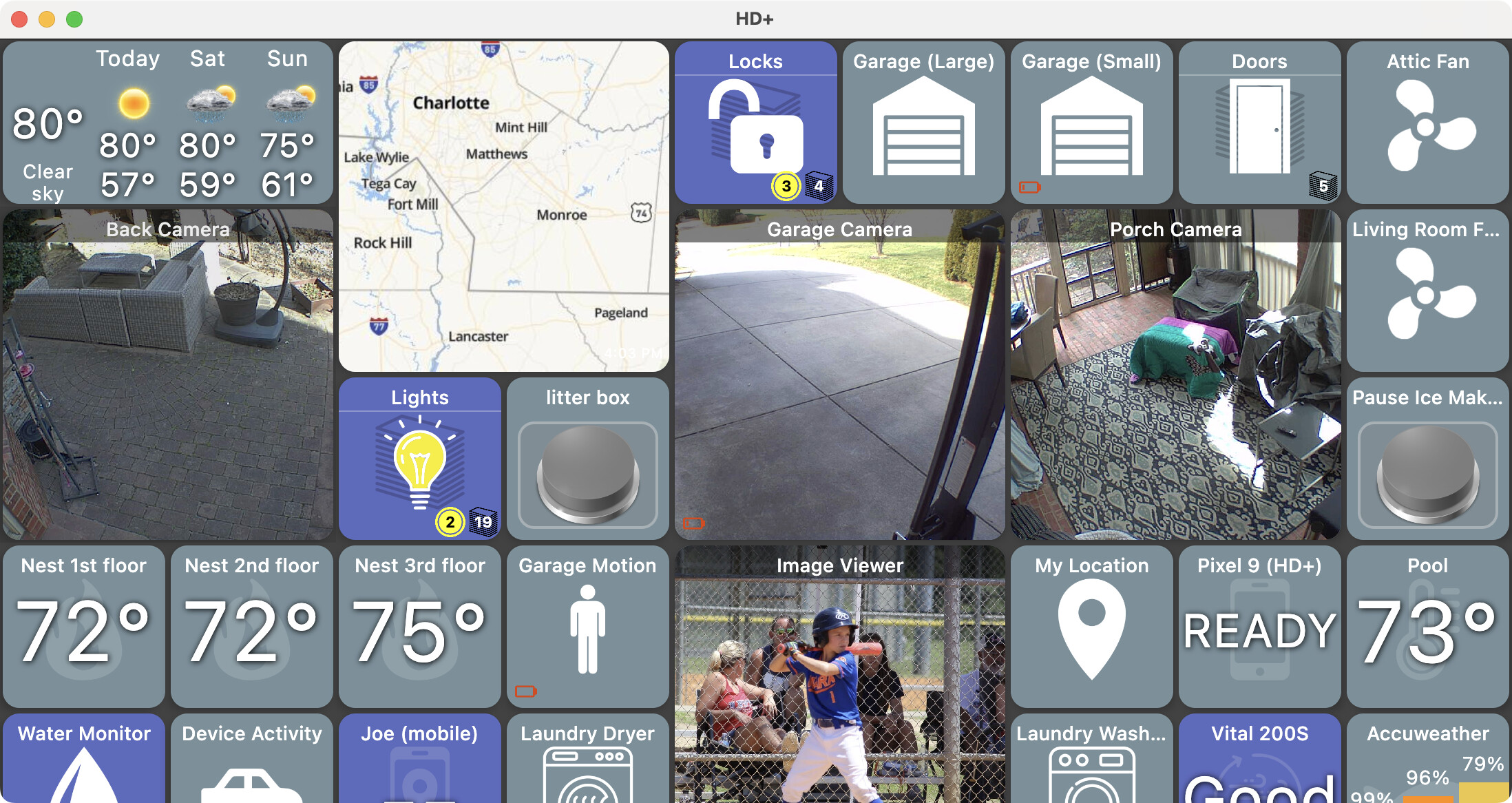Turn on the Attic Fan
This screenshot has width=1512, height=803.
click(1427, 123)
